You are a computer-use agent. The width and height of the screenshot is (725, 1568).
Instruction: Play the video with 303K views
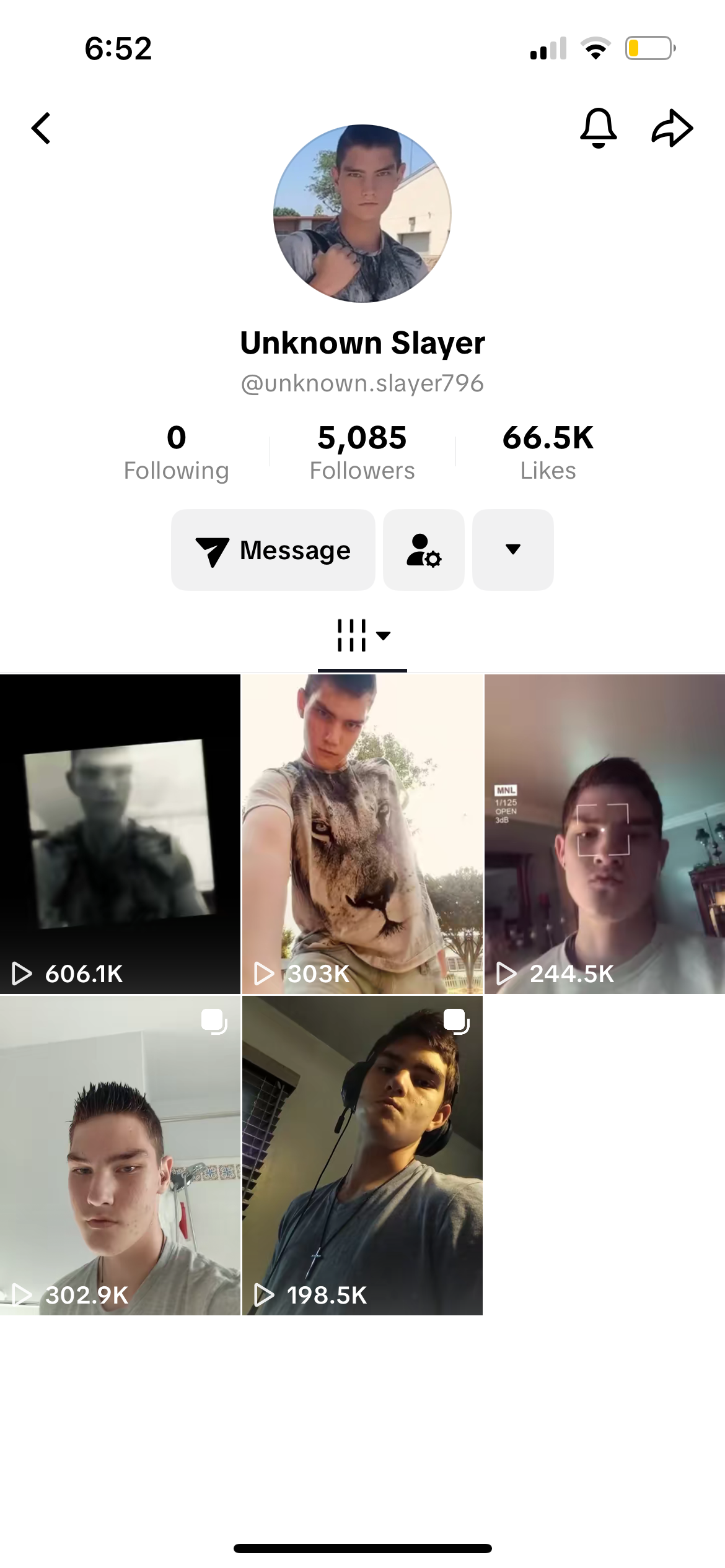click(362, 834)
